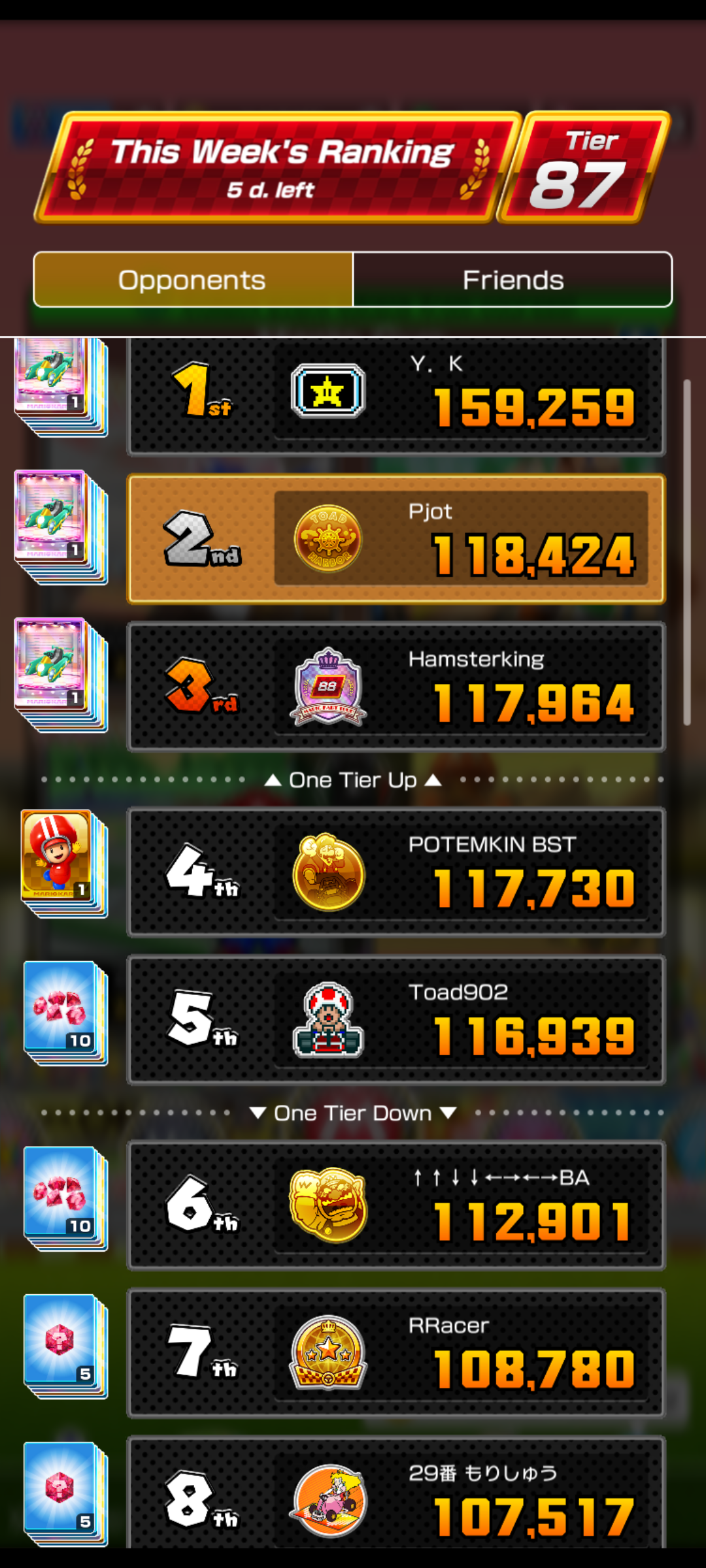View the 7th place ruby reward
The width and height of the screenshot is (706, 1568).
coord(64,1345)
